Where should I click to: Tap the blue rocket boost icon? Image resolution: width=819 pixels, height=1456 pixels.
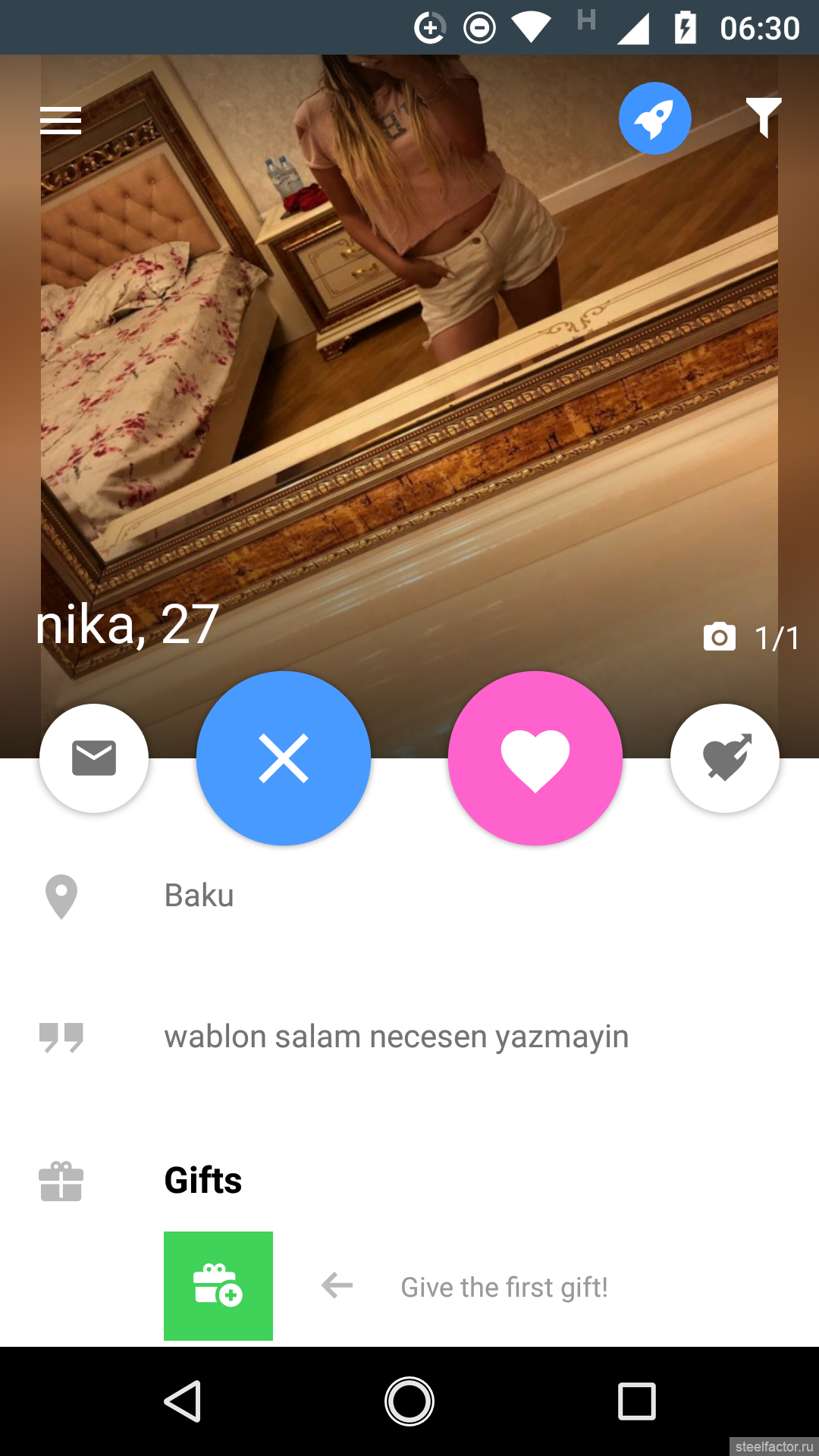[654, 118]
